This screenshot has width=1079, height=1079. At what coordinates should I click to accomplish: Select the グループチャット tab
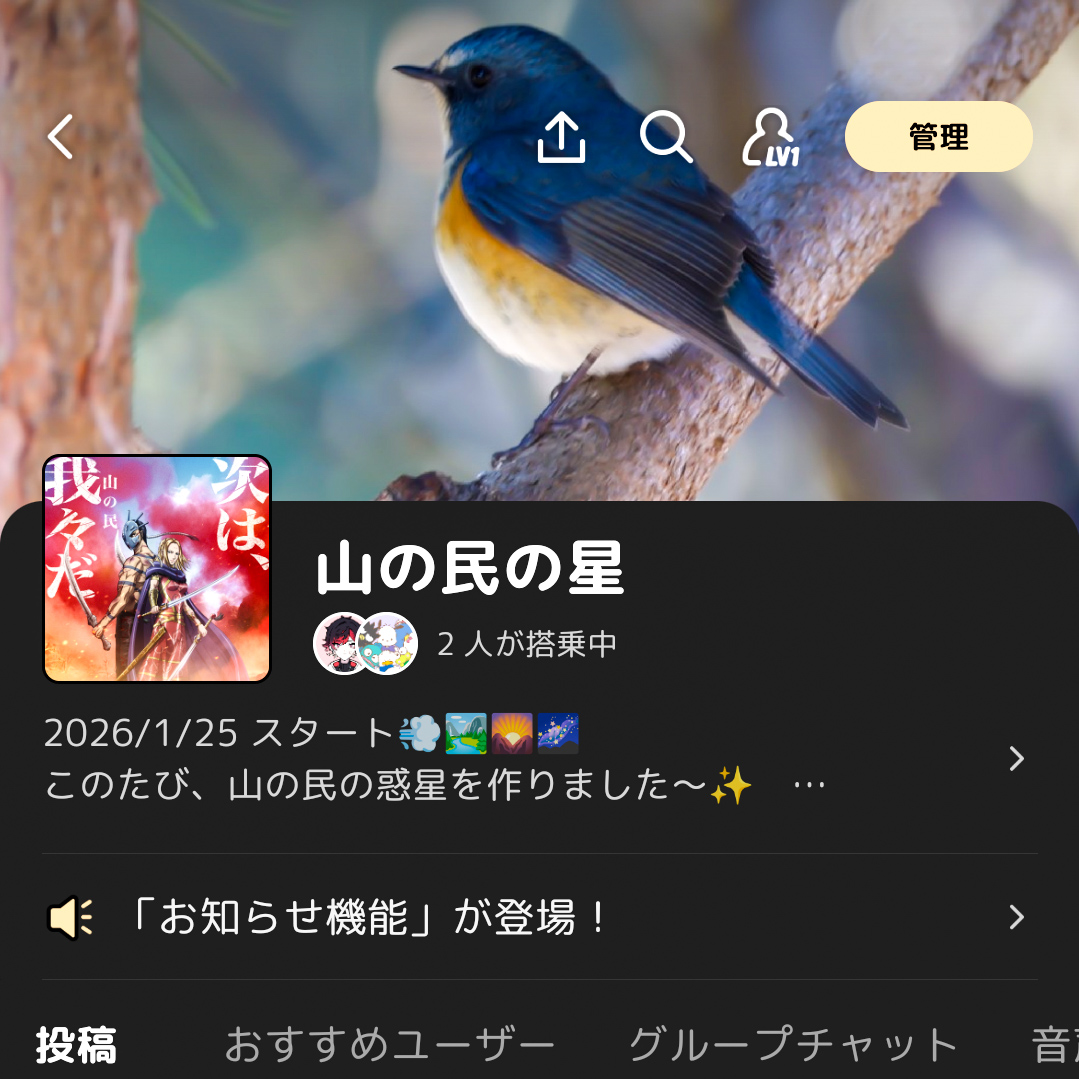[x=793, y=1046]
